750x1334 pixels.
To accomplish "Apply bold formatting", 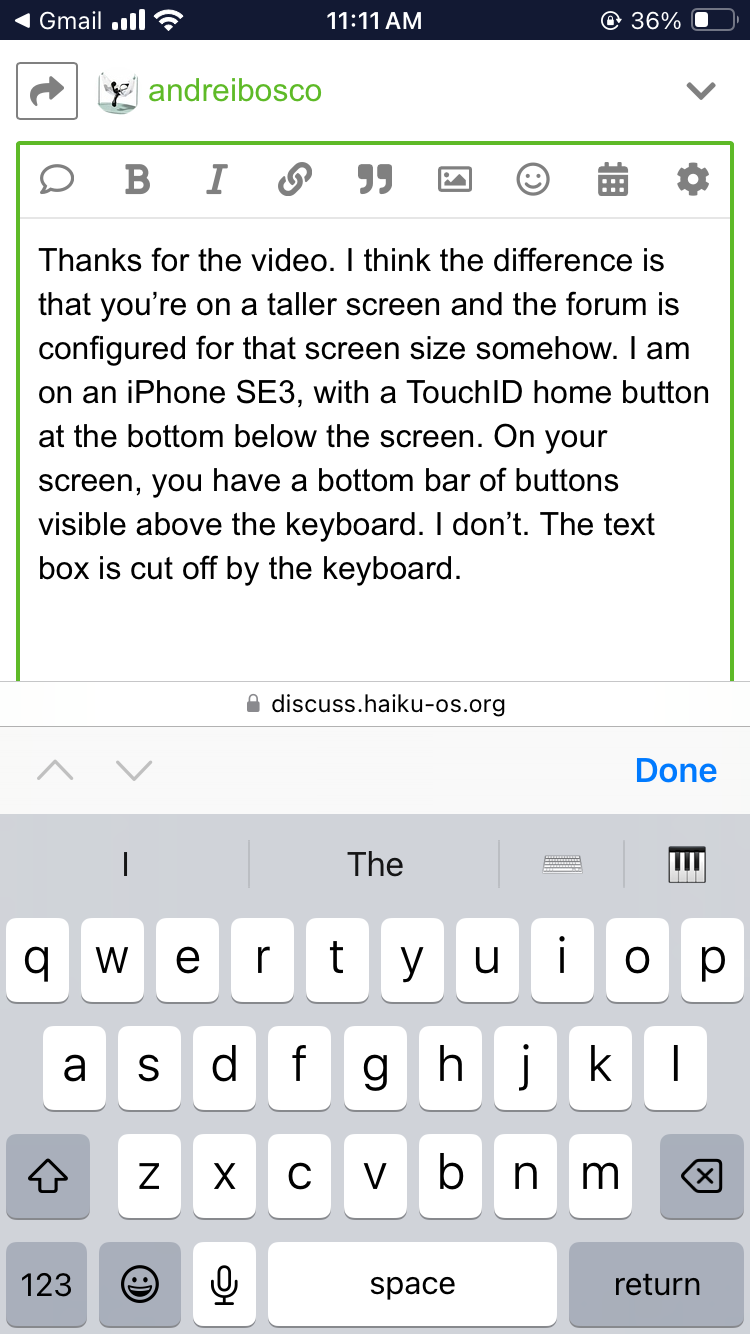I will [137, 180].
